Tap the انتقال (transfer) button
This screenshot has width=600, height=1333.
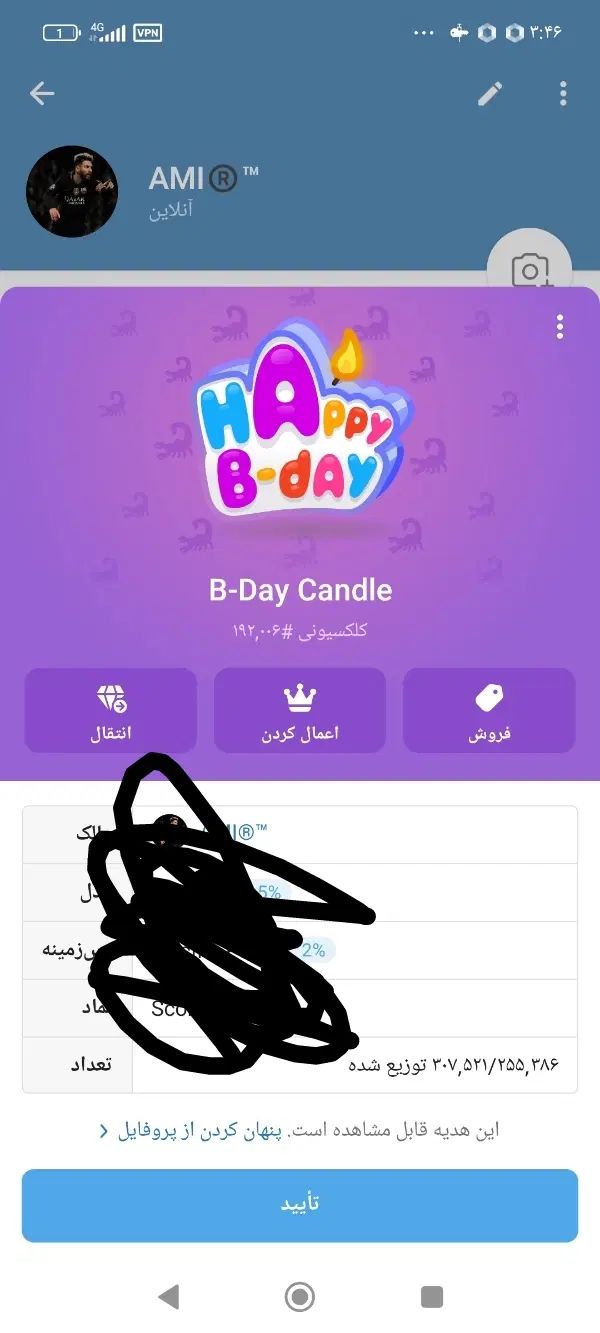(111, 710)
